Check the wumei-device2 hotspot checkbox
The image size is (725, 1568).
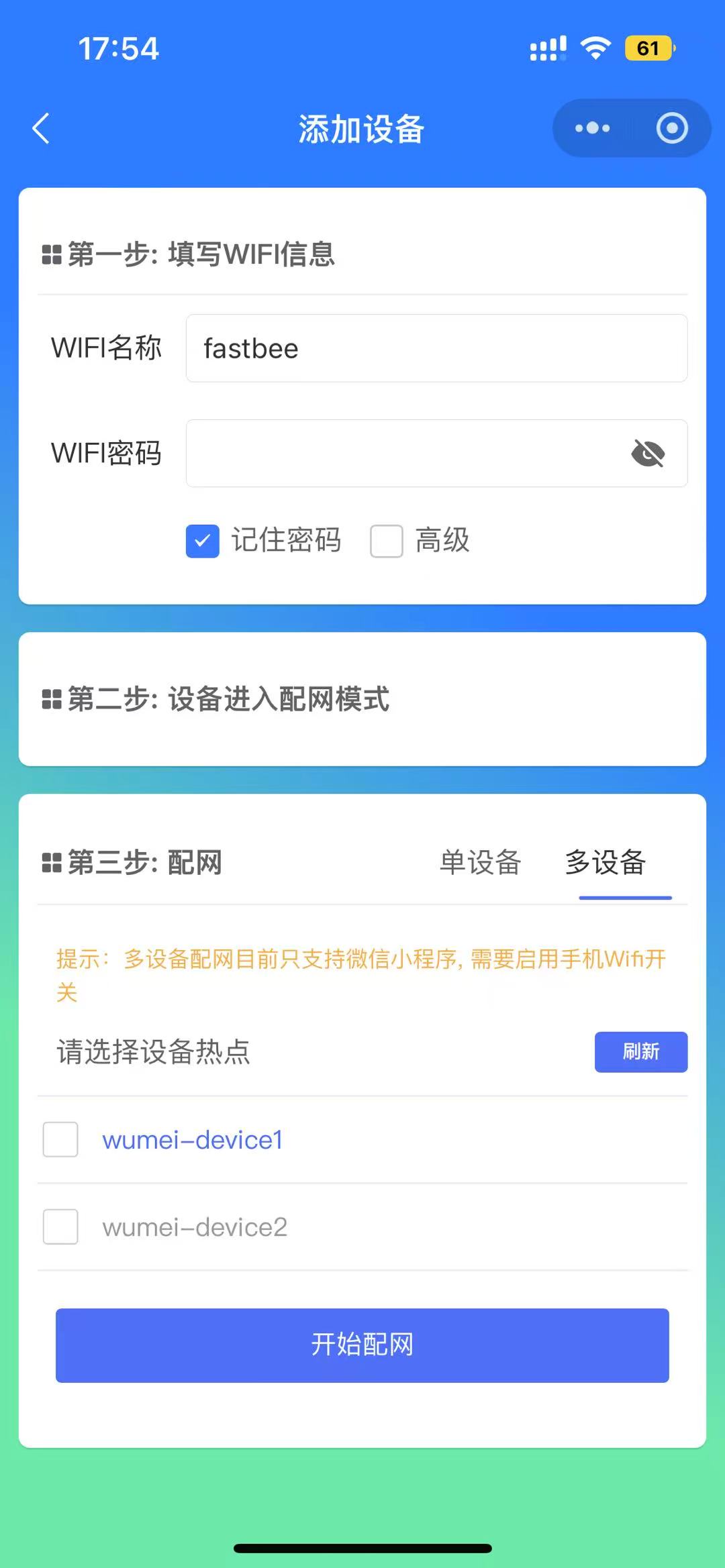(x=60, y=1226)
